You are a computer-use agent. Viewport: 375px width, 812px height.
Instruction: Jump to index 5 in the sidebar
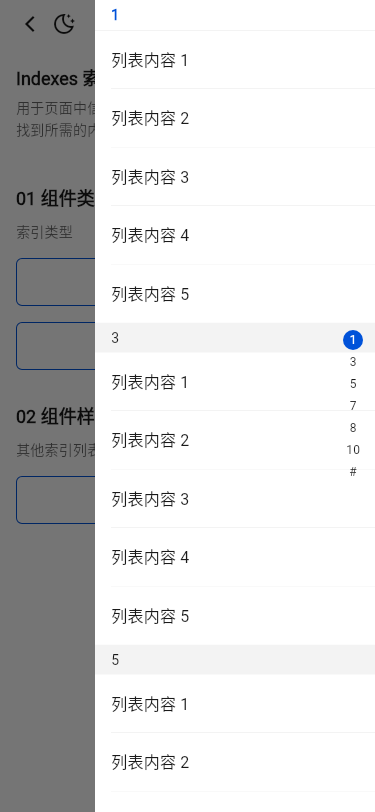353,384
